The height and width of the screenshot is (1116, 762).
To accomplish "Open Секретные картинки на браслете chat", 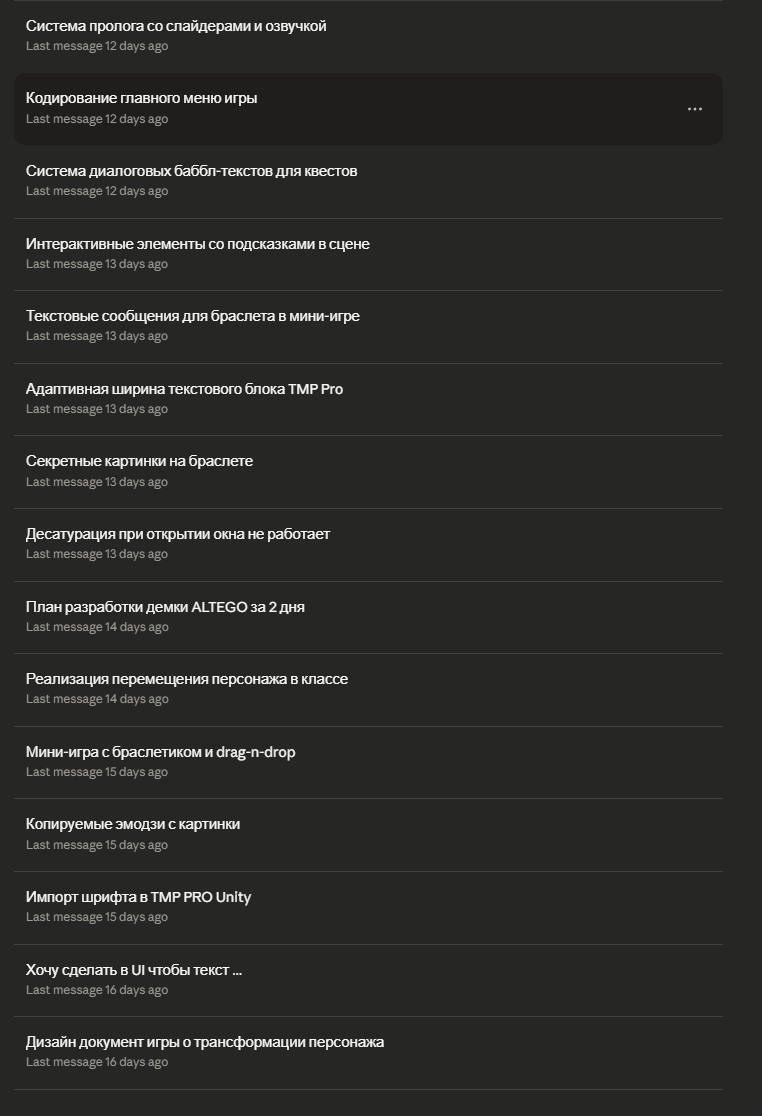I will [369, 472].
